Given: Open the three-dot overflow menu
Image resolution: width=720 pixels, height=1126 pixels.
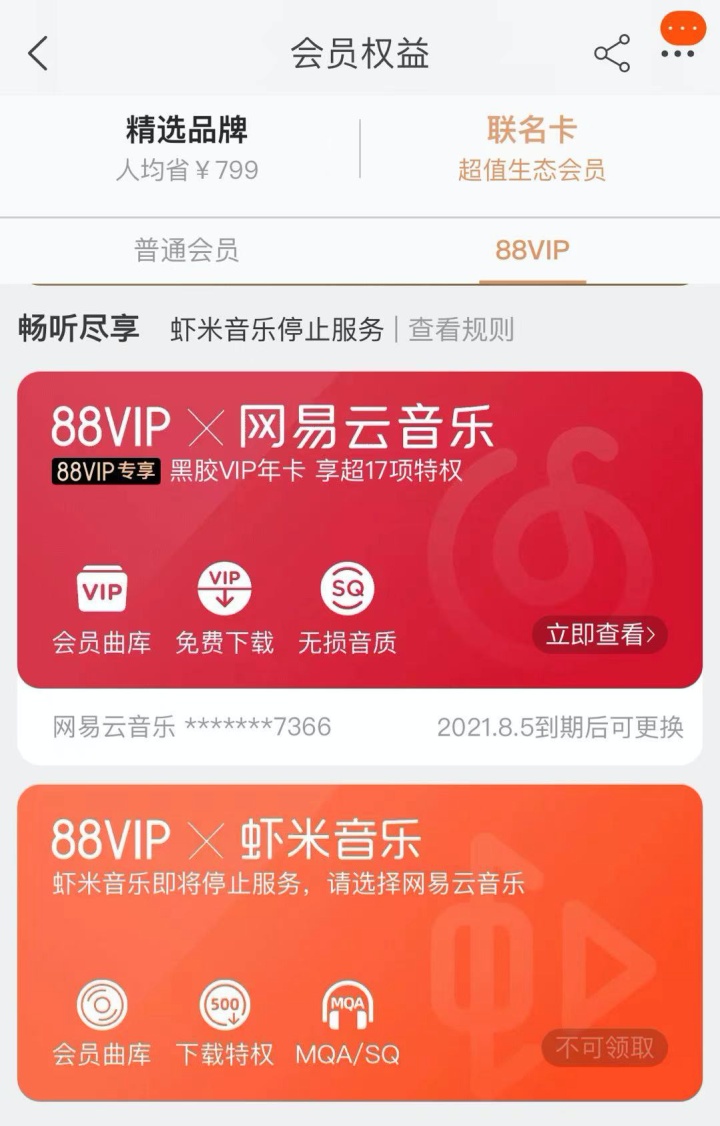Looking at the screenshot, I should pyautogui.click(x=678, y=53).
